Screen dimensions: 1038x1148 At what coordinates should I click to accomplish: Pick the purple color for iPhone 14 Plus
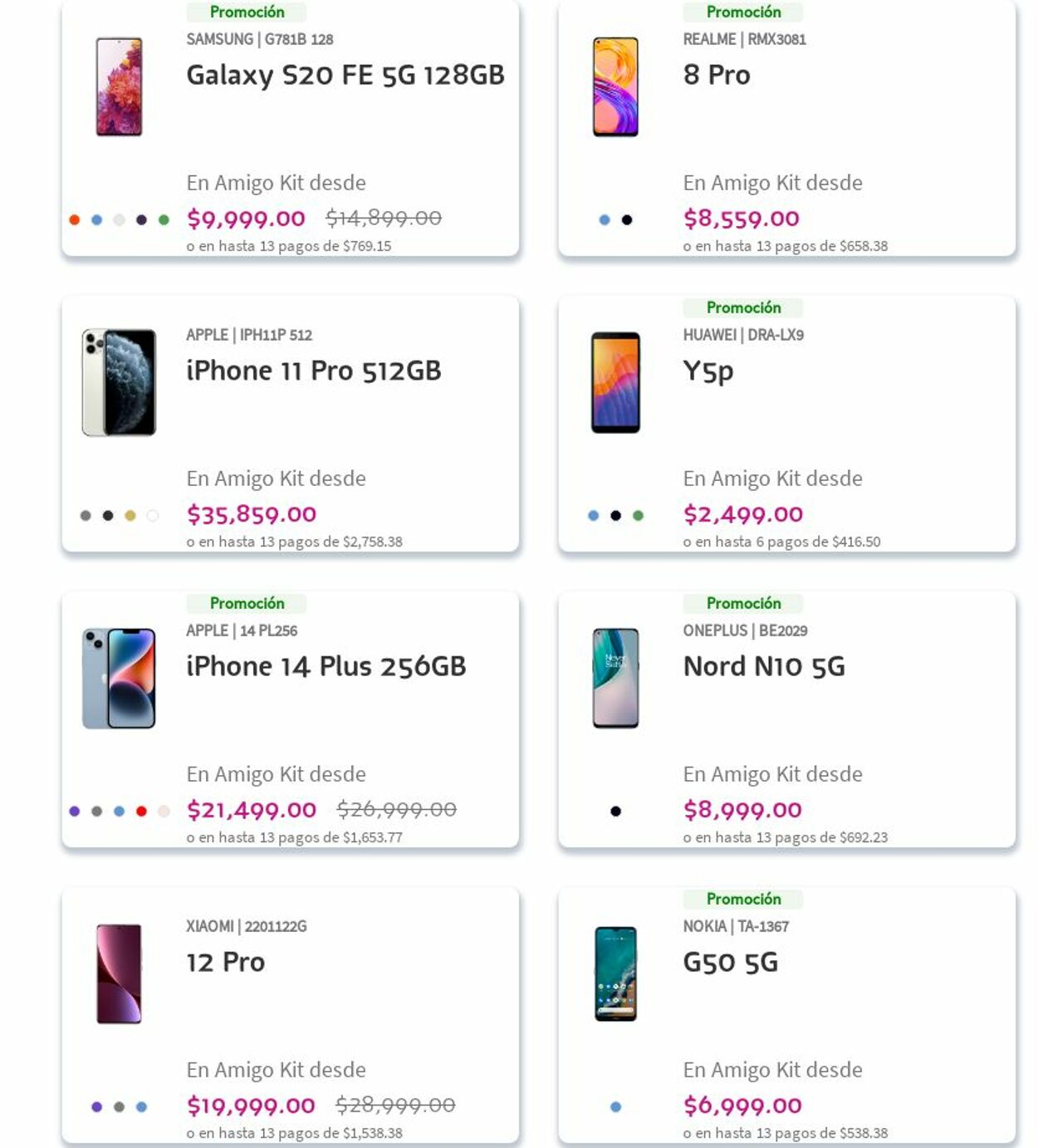click(x=75, y=812)
